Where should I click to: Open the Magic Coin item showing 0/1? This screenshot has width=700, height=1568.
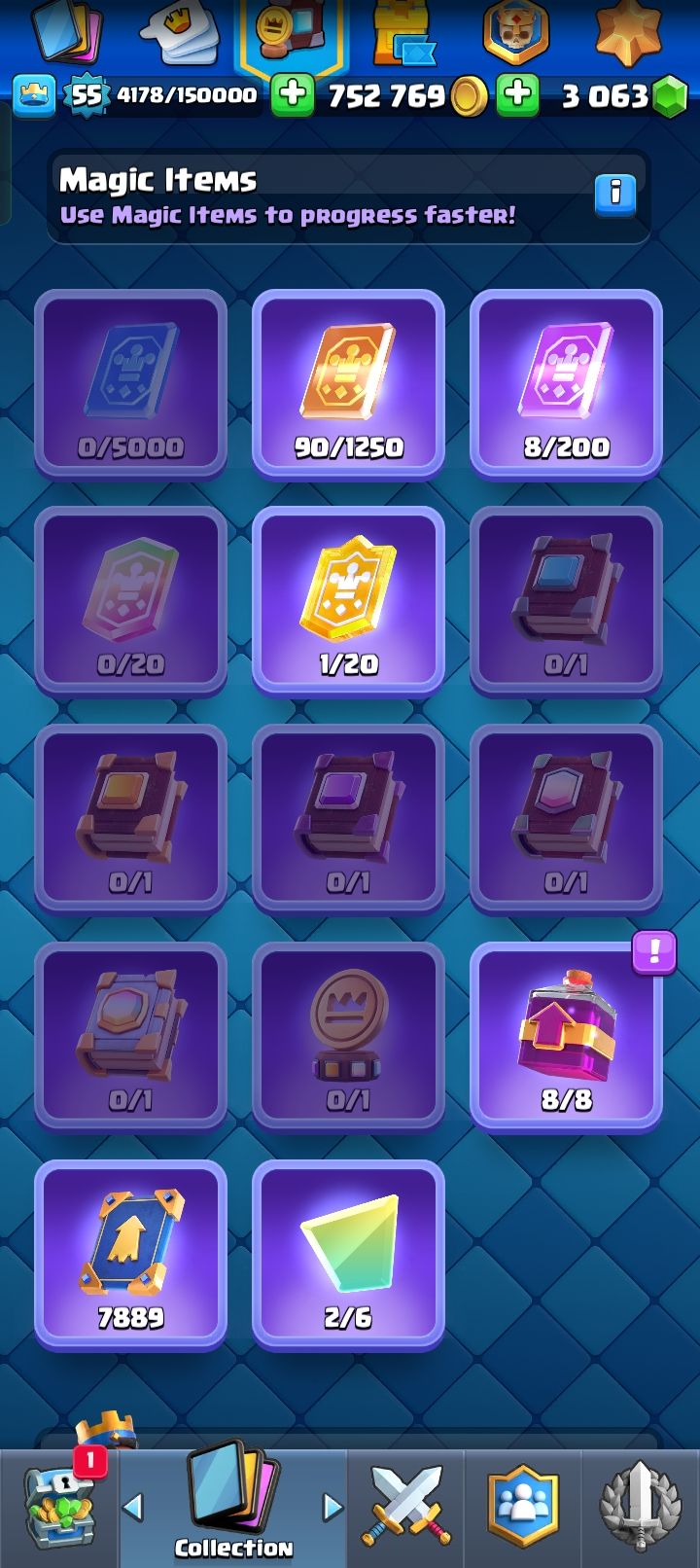coord(348,1037)
